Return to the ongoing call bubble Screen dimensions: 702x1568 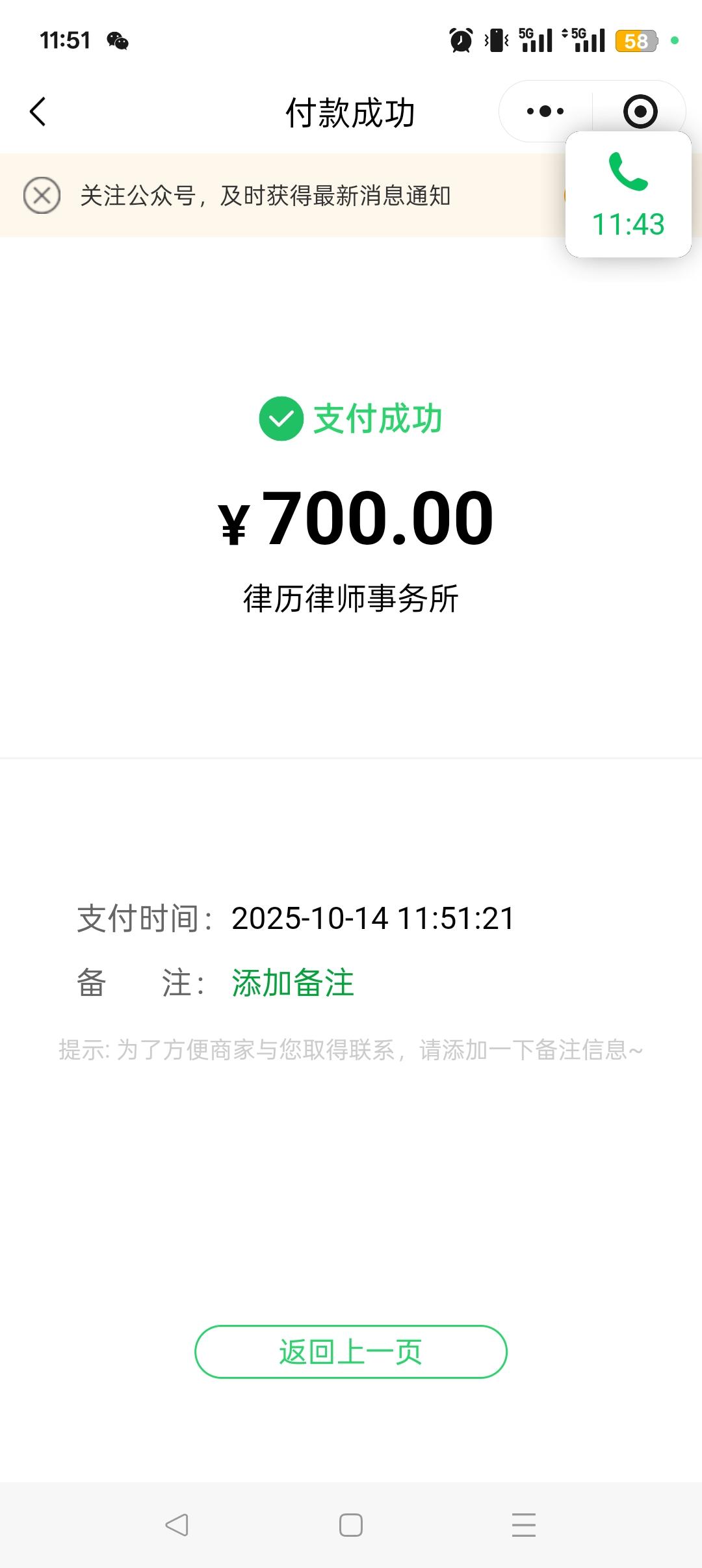[628, 195]
